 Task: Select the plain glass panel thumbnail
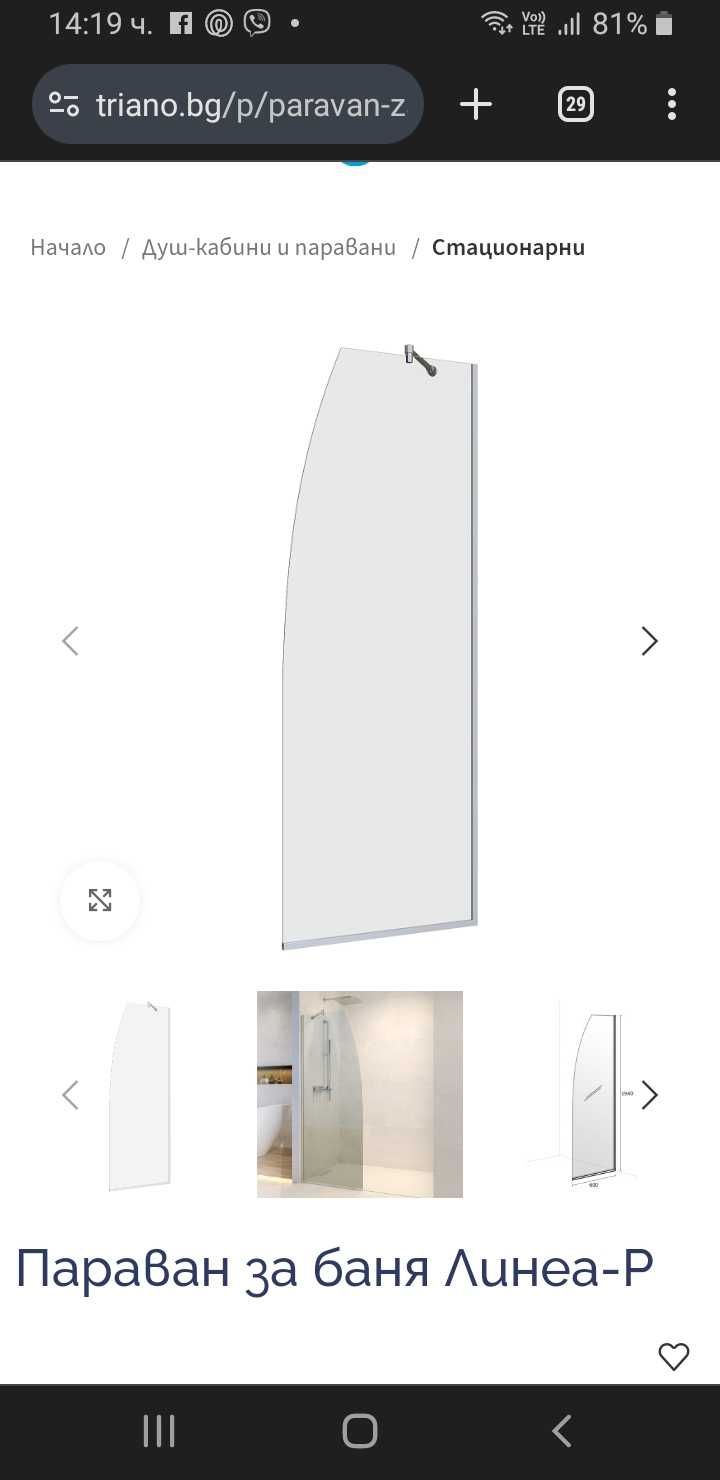[140, 1095]
